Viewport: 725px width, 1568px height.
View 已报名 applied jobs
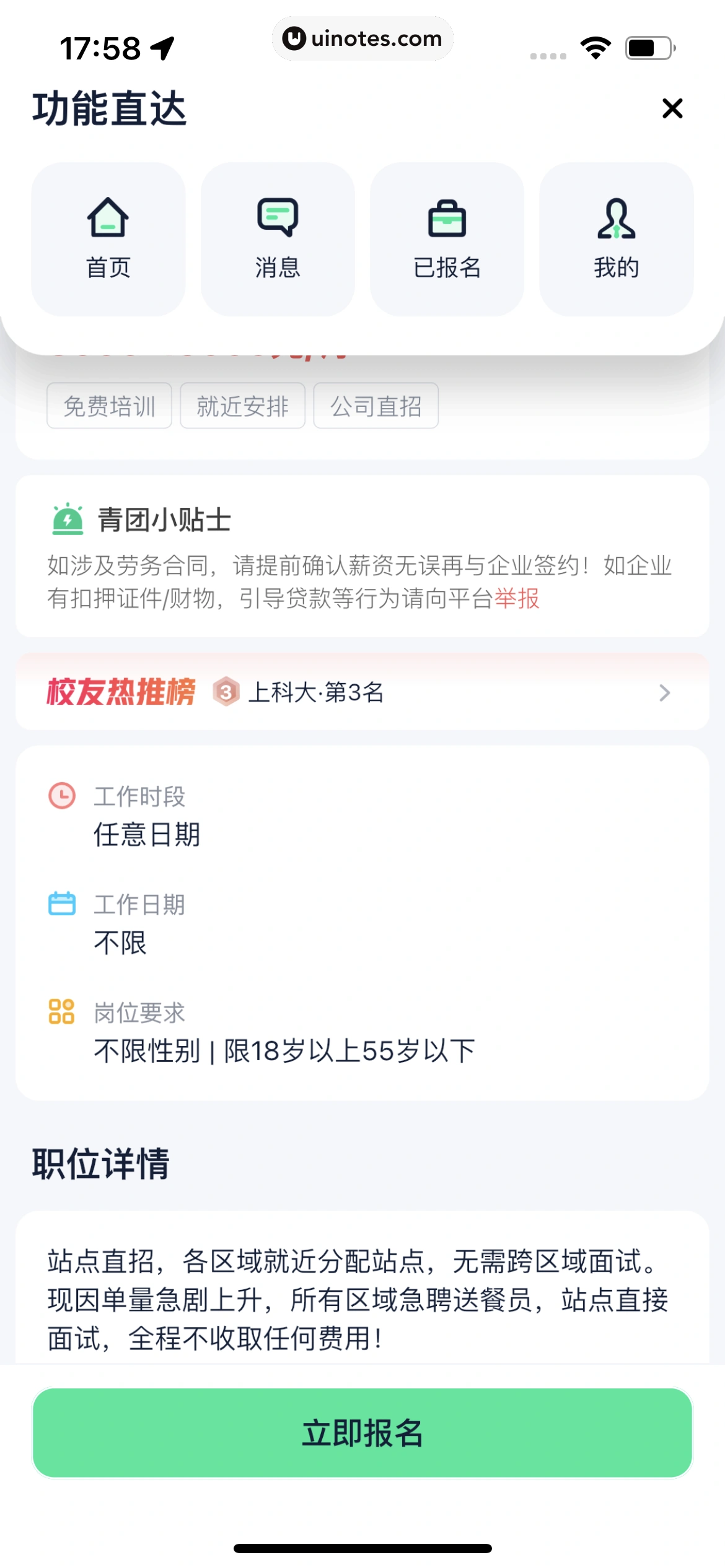click(447, 239)
